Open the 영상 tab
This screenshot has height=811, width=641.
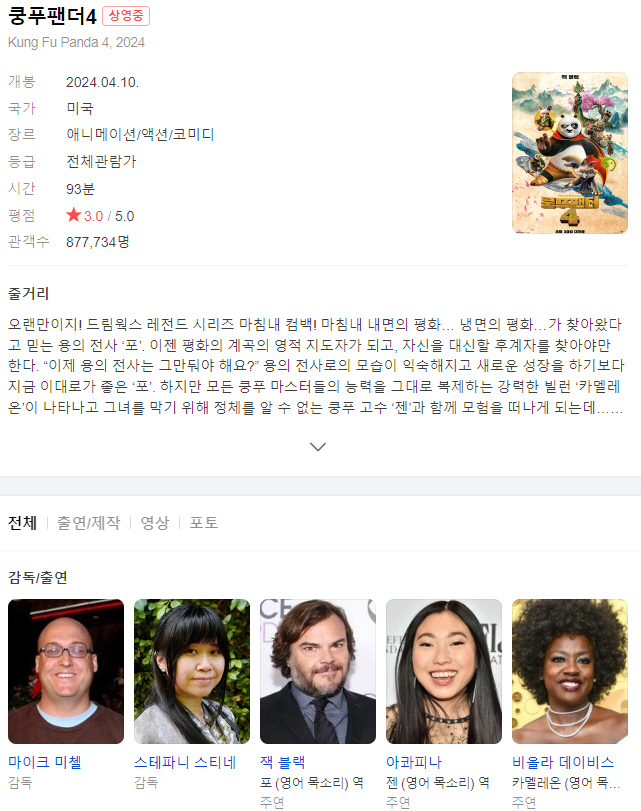point(154,523)
